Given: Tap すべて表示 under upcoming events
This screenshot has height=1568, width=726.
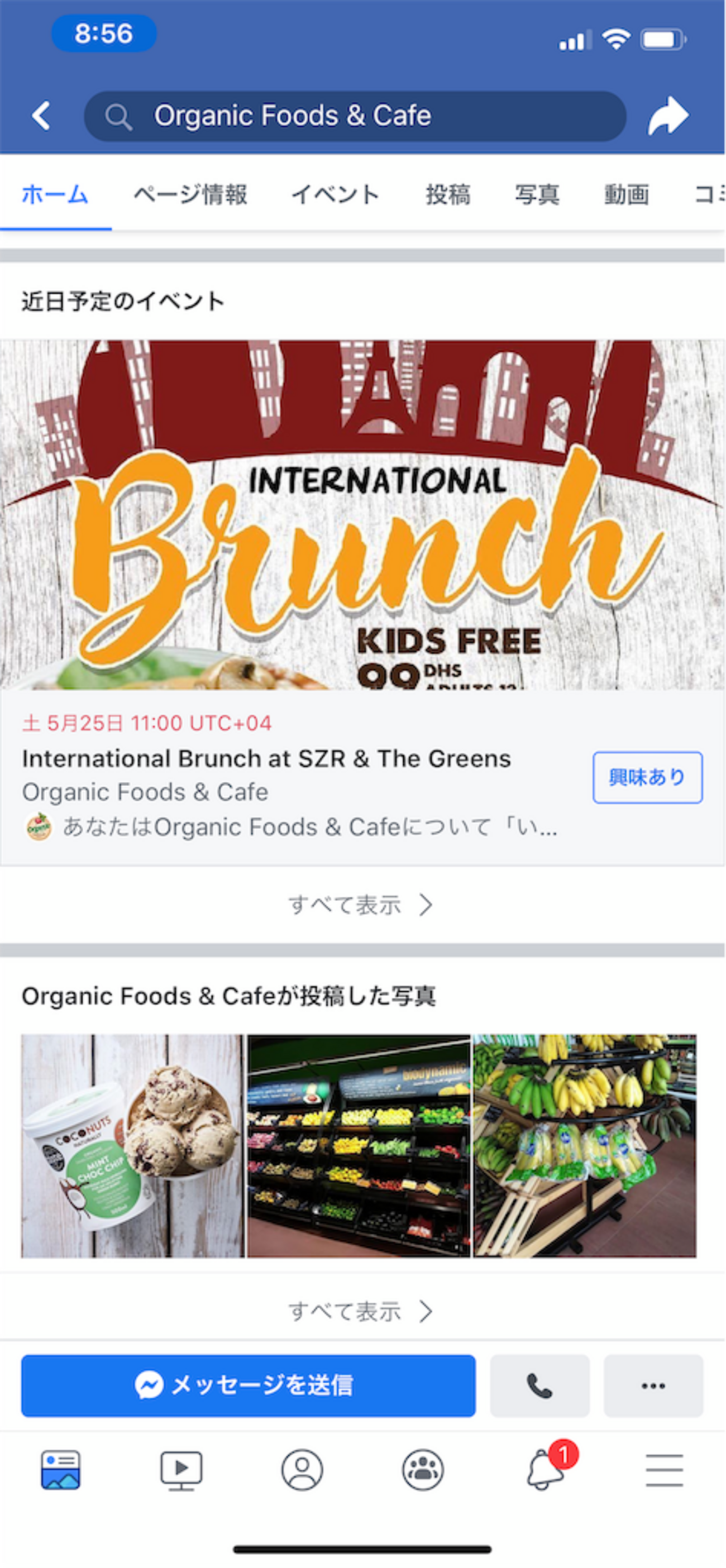Looking at the screenshot, I should click(360, 905).
